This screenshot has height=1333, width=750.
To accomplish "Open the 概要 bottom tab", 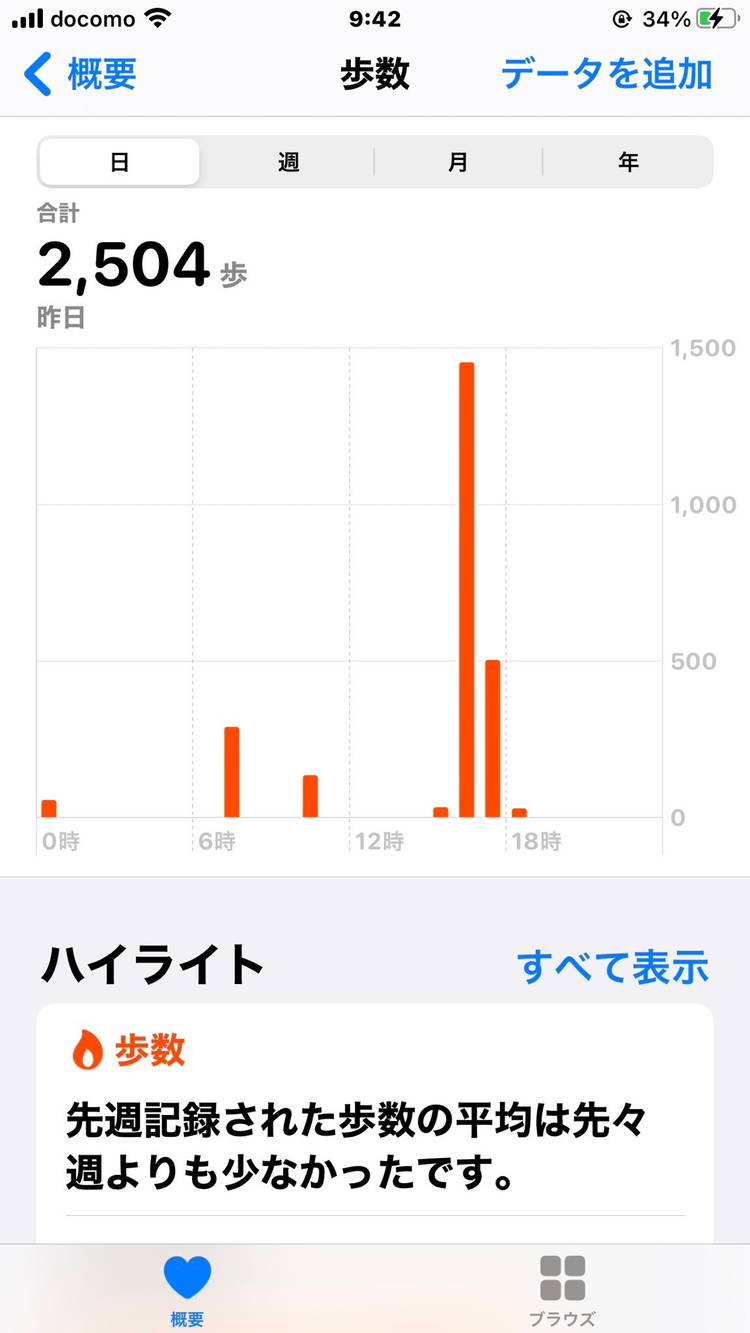I will pyautogui.click(x=187, y=1290).
